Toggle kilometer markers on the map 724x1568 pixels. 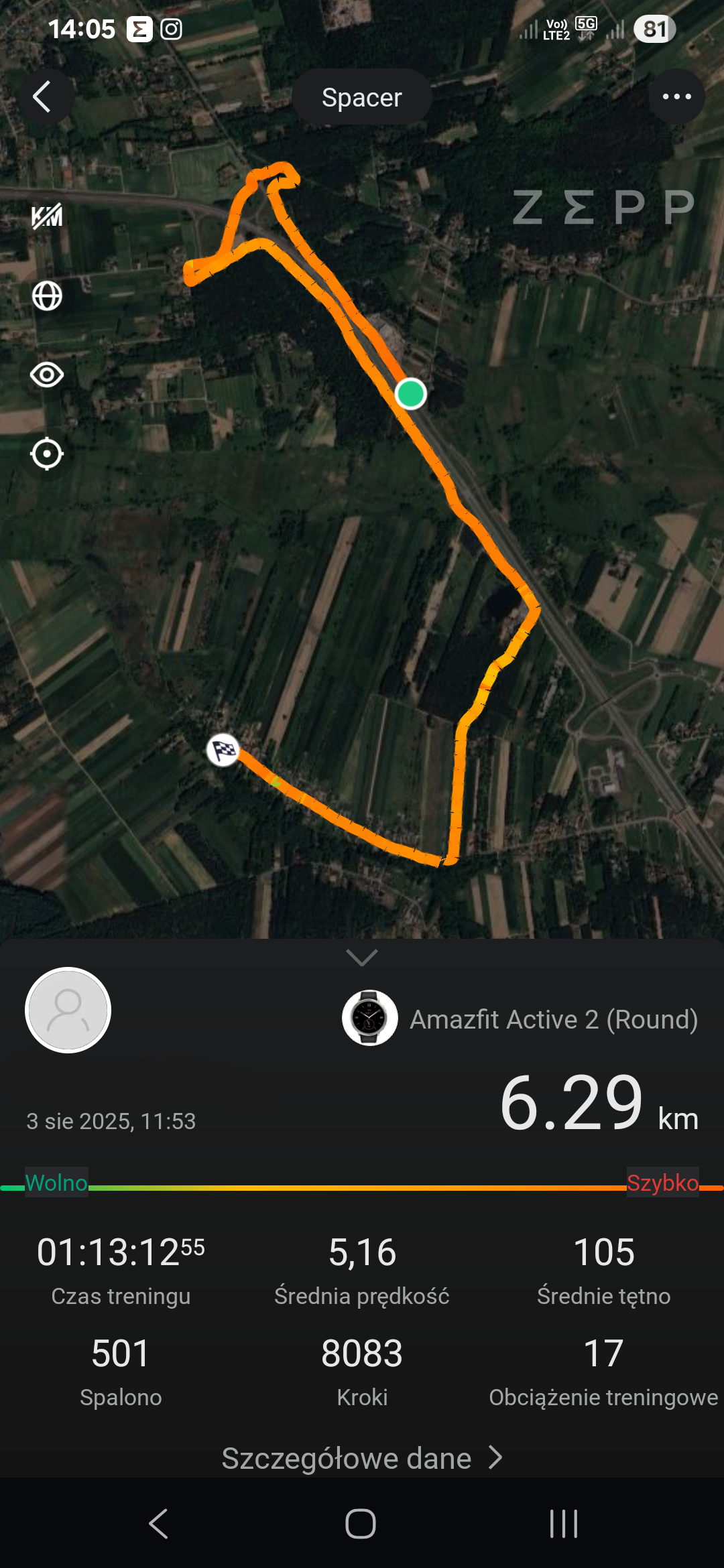(x=47, y=216)
